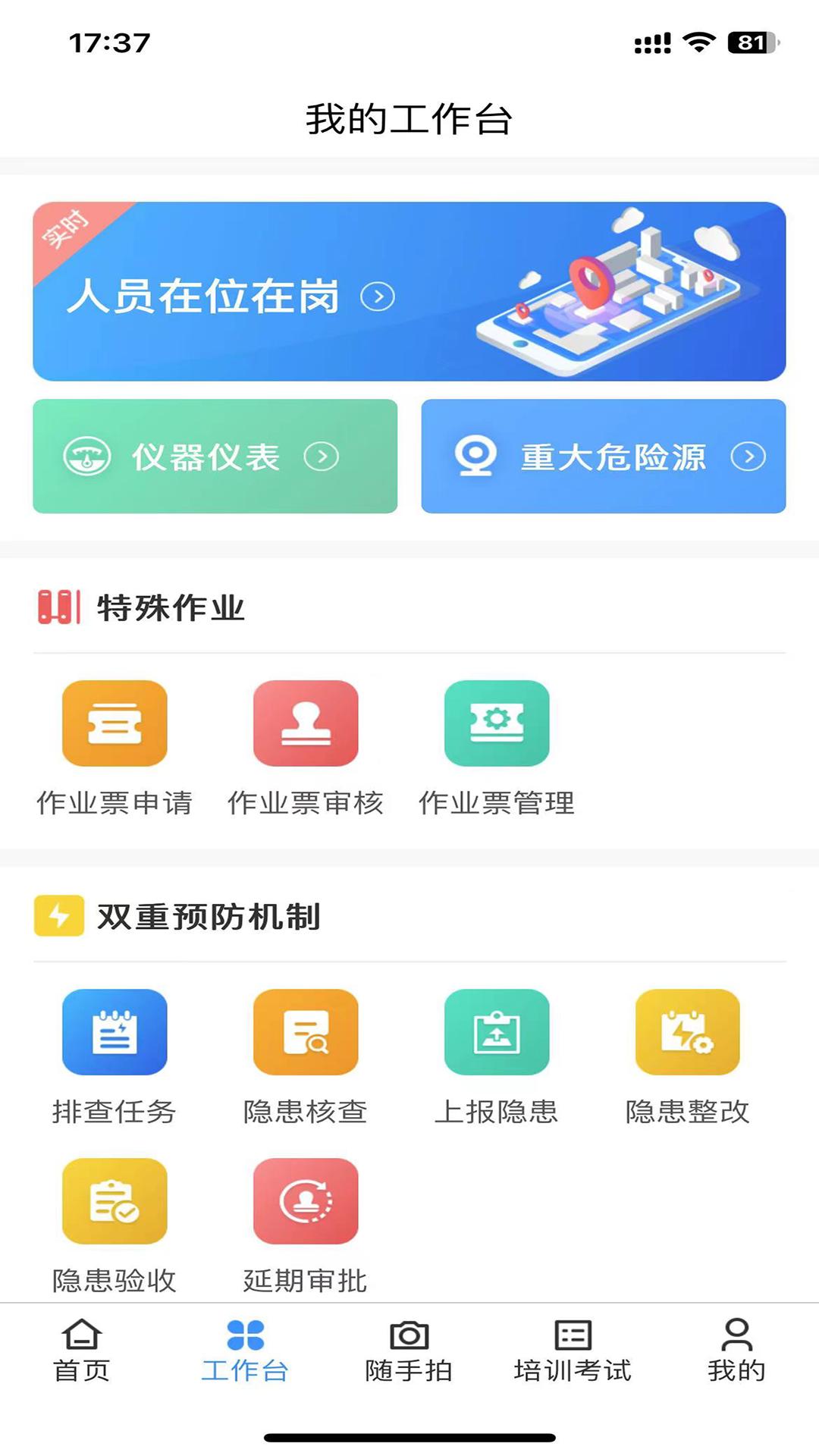Screen dimensions: 819x1456
Task: Select the 作业票审核 stamp icon
Action: (306, 723)
